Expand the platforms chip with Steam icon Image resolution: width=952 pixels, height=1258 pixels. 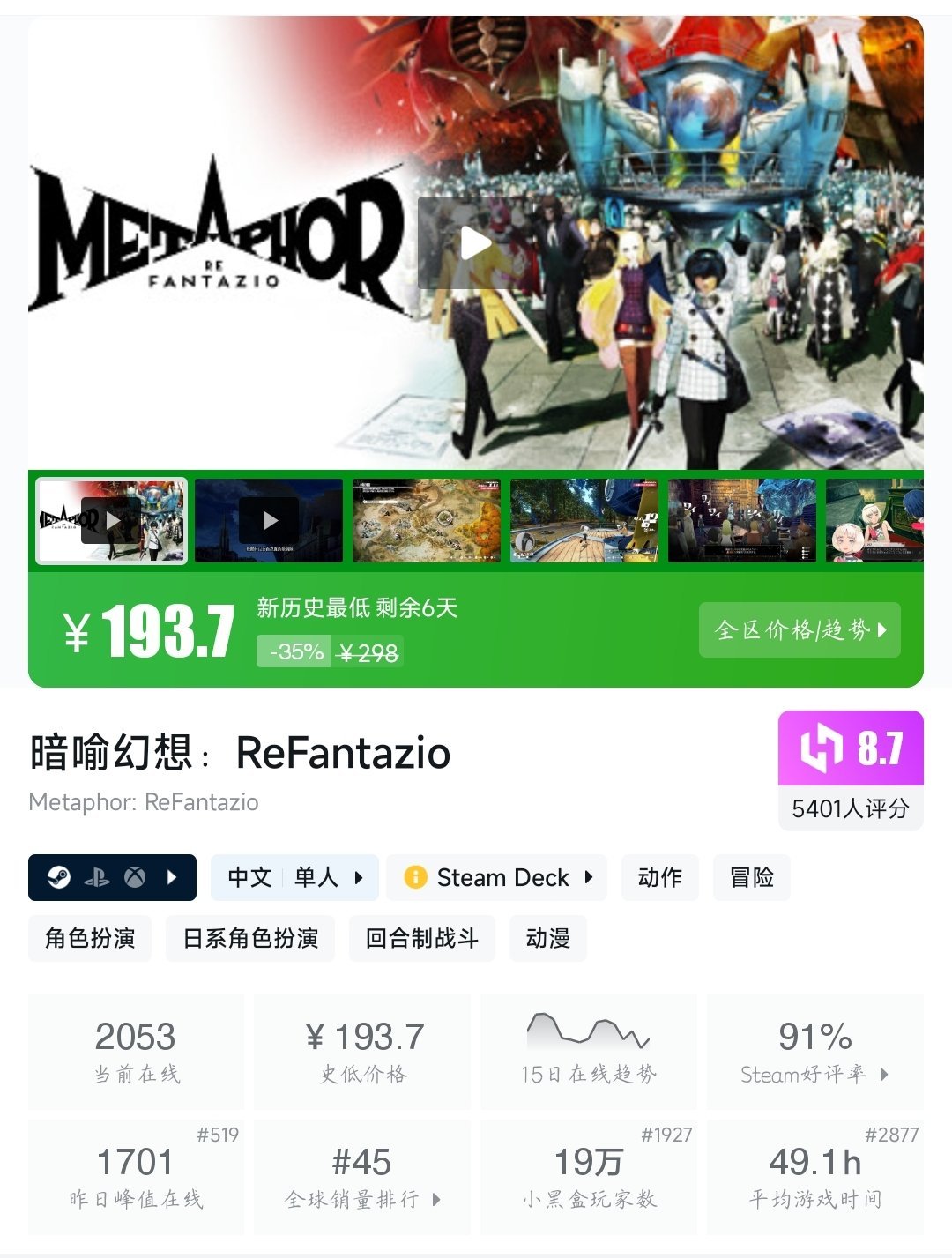112,877
